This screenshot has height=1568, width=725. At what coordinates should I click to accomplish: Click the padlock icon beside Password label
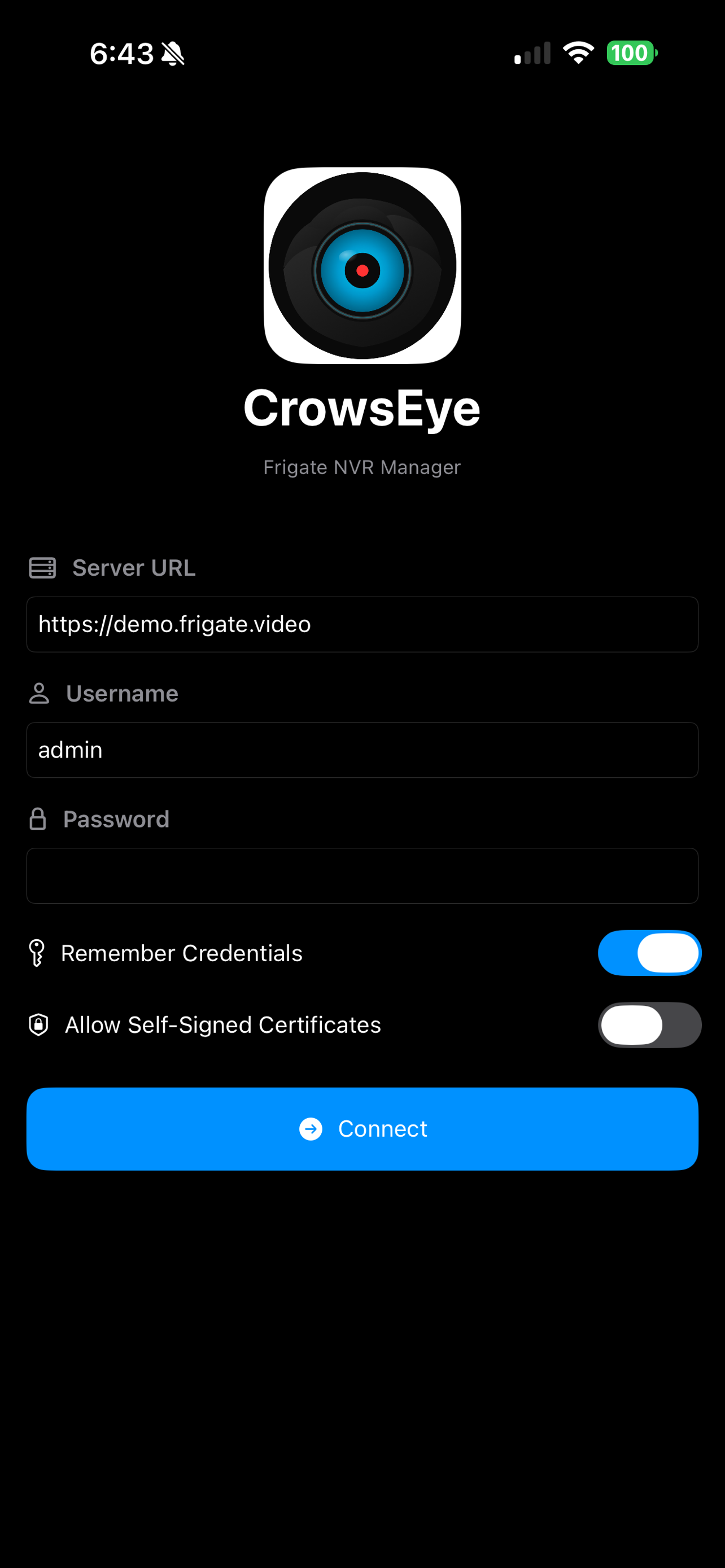point(38,820)
